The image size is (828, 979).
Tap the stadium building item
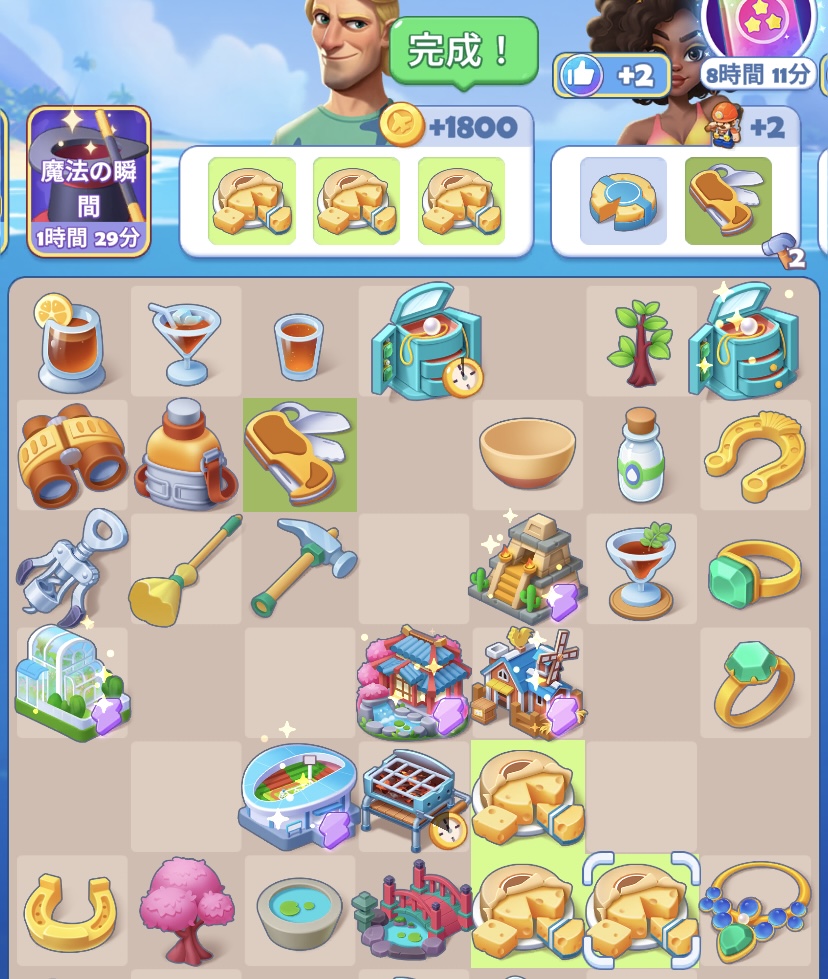(297, 799)
